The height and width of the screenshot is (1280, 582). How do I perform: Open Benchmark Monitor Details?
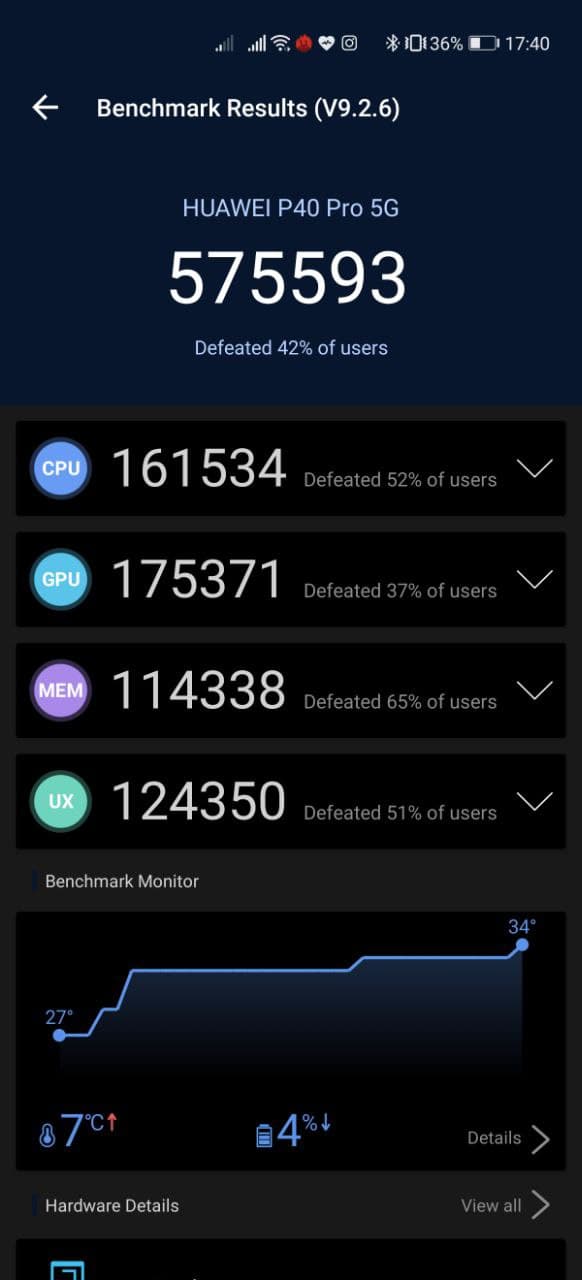click(x=509, y=1138)
